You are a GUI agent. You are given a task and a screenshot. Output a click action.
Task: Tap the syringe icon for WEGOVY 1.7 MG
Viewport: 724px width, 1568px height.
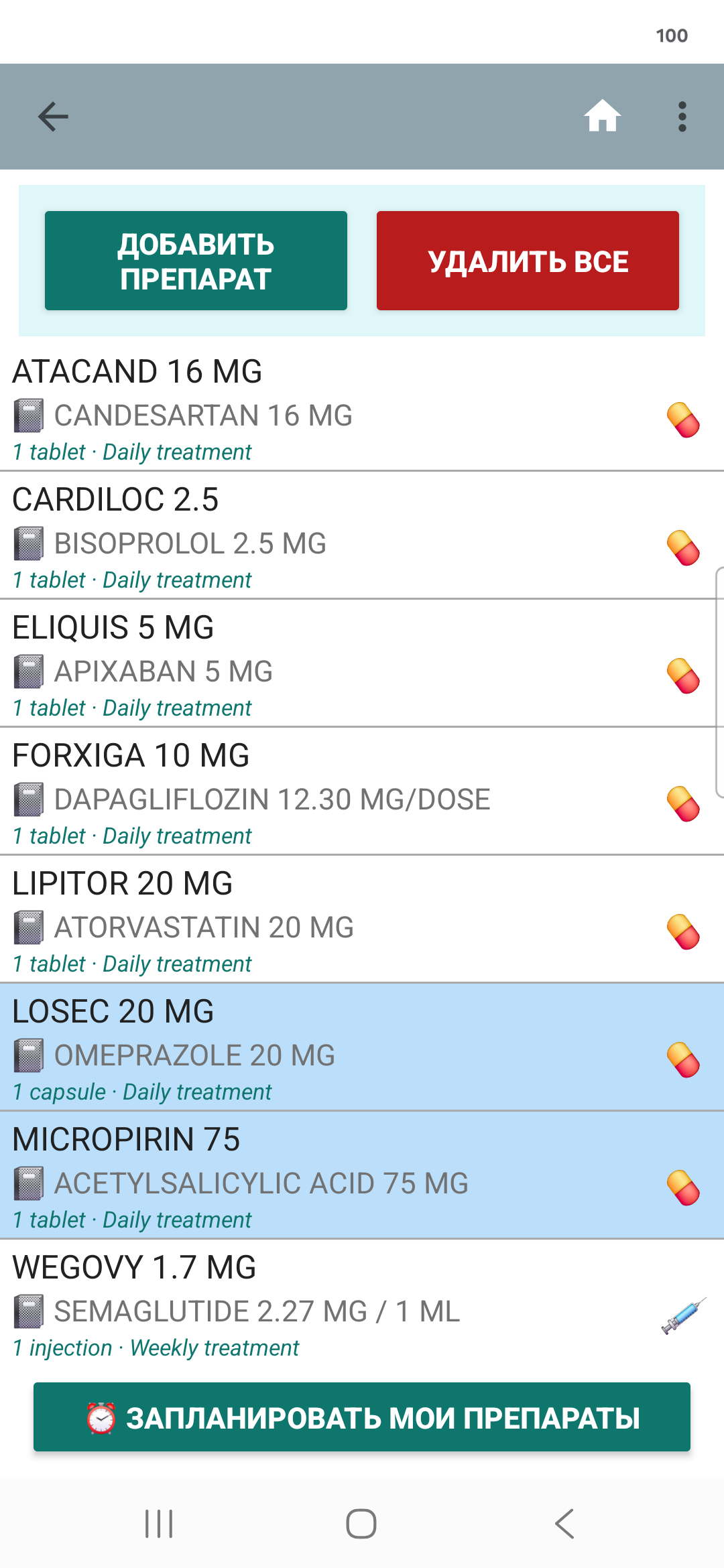coord(683,1316)
